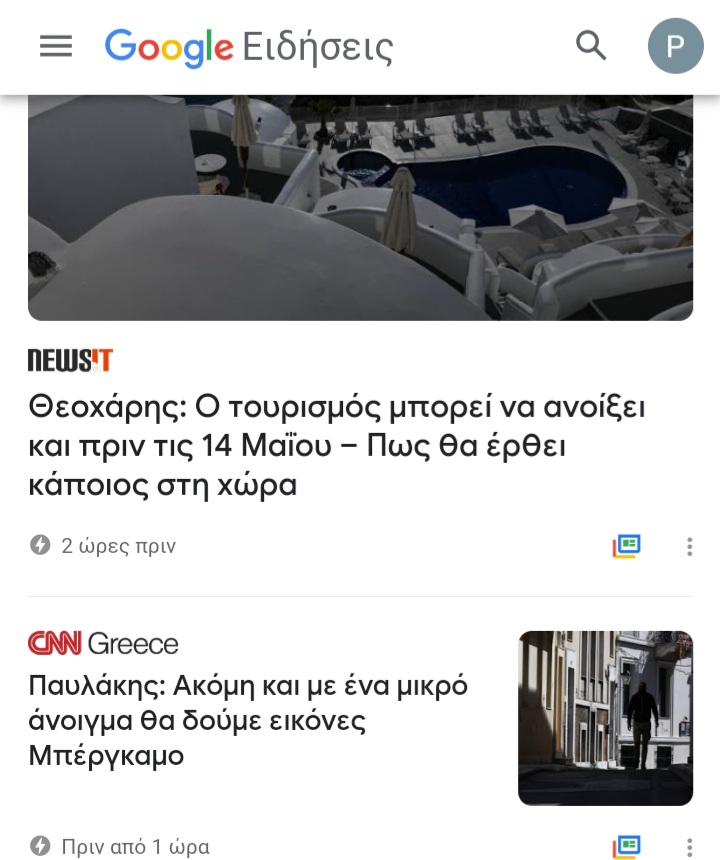720x860 pixels.
Task: Read the Παυλάκης article from CNN Greece
Action: point(248,720)
